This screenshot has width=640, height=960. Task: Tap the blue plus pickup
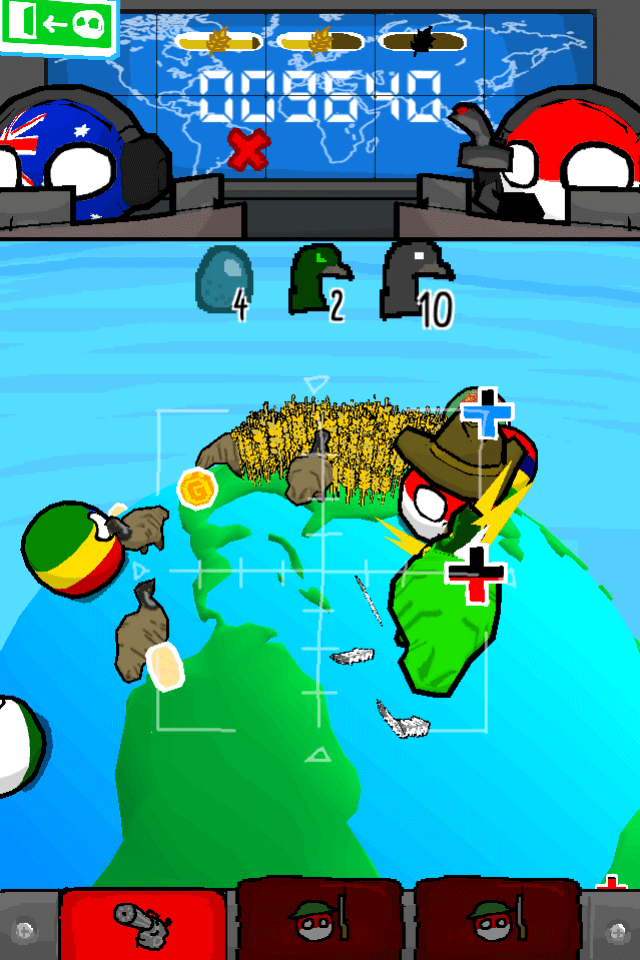[x=488, y=413]
